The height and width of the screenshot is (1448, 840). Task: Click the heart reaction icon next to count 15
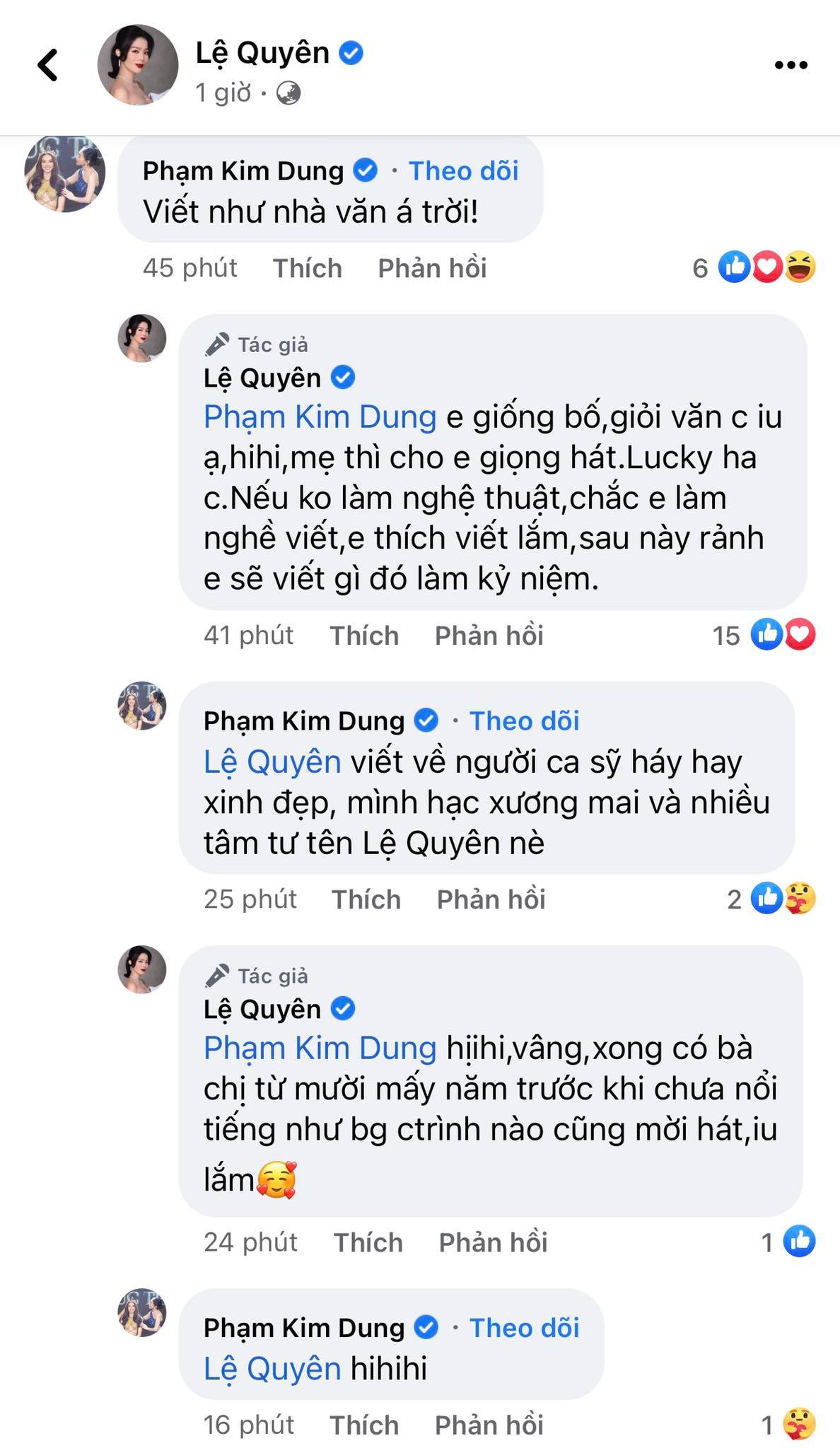pyautogui.click(x=804, y=636)
